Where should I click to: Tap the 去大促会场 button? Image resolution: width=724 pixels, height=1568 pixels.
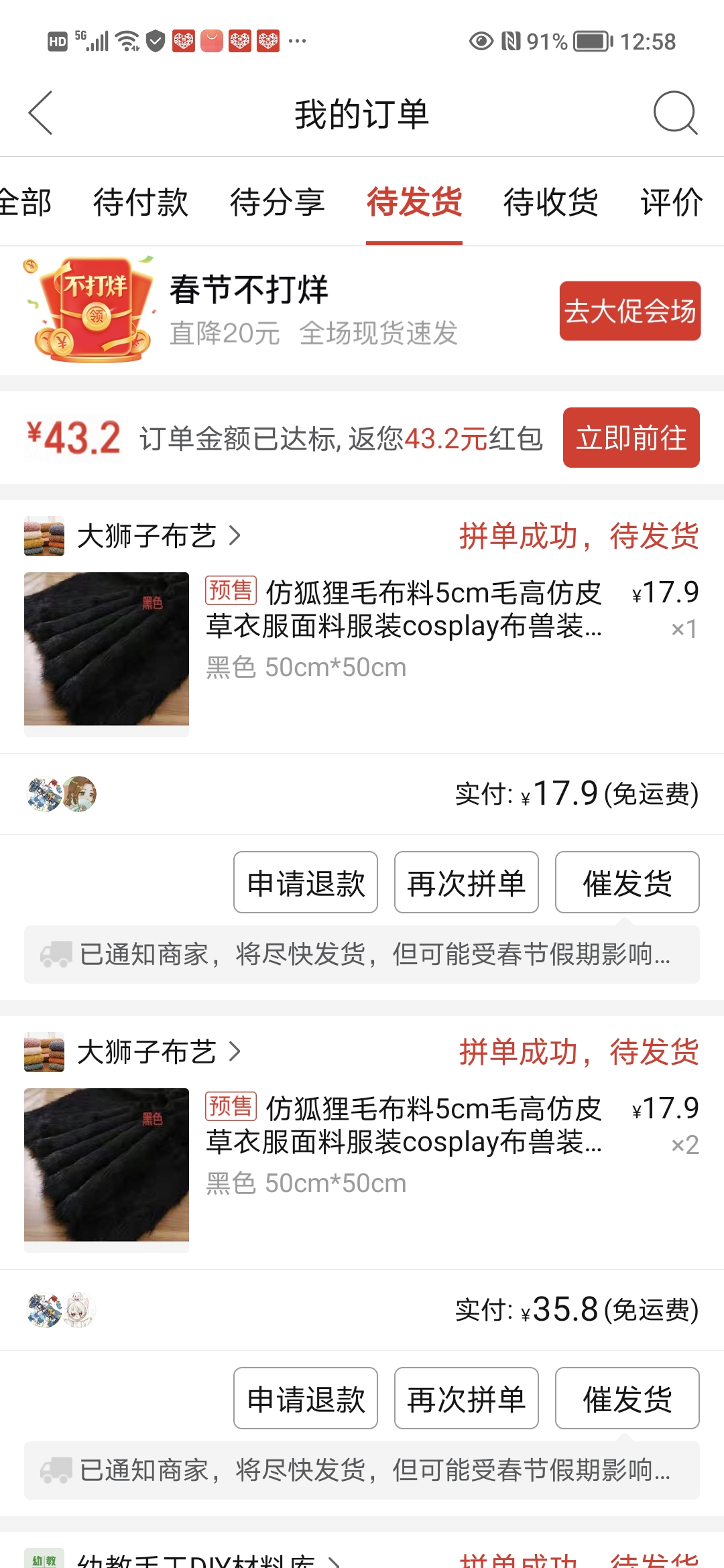(x=630, y=311)
